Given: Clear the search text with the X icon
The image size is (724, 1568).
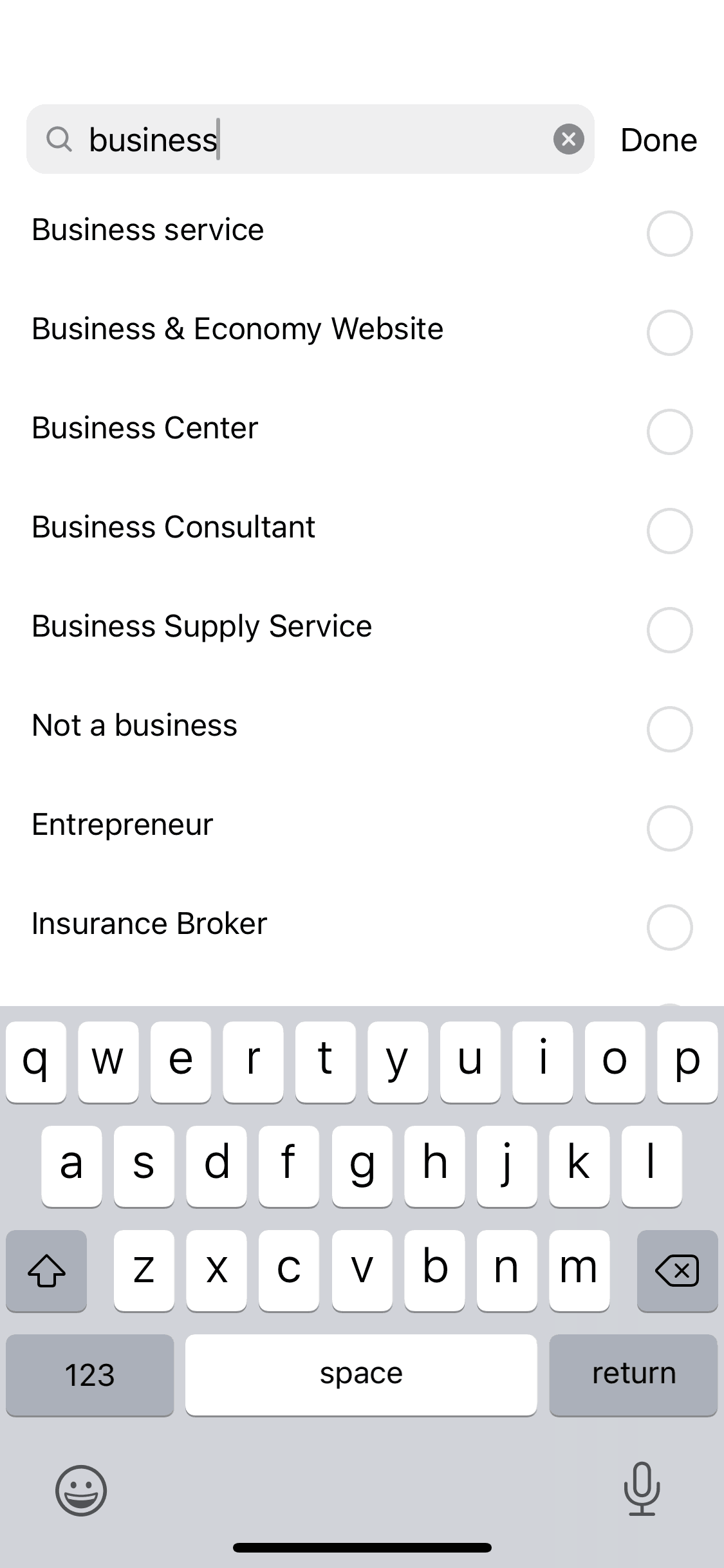Looking at the screenshot, I should click(x=569, y=139).
